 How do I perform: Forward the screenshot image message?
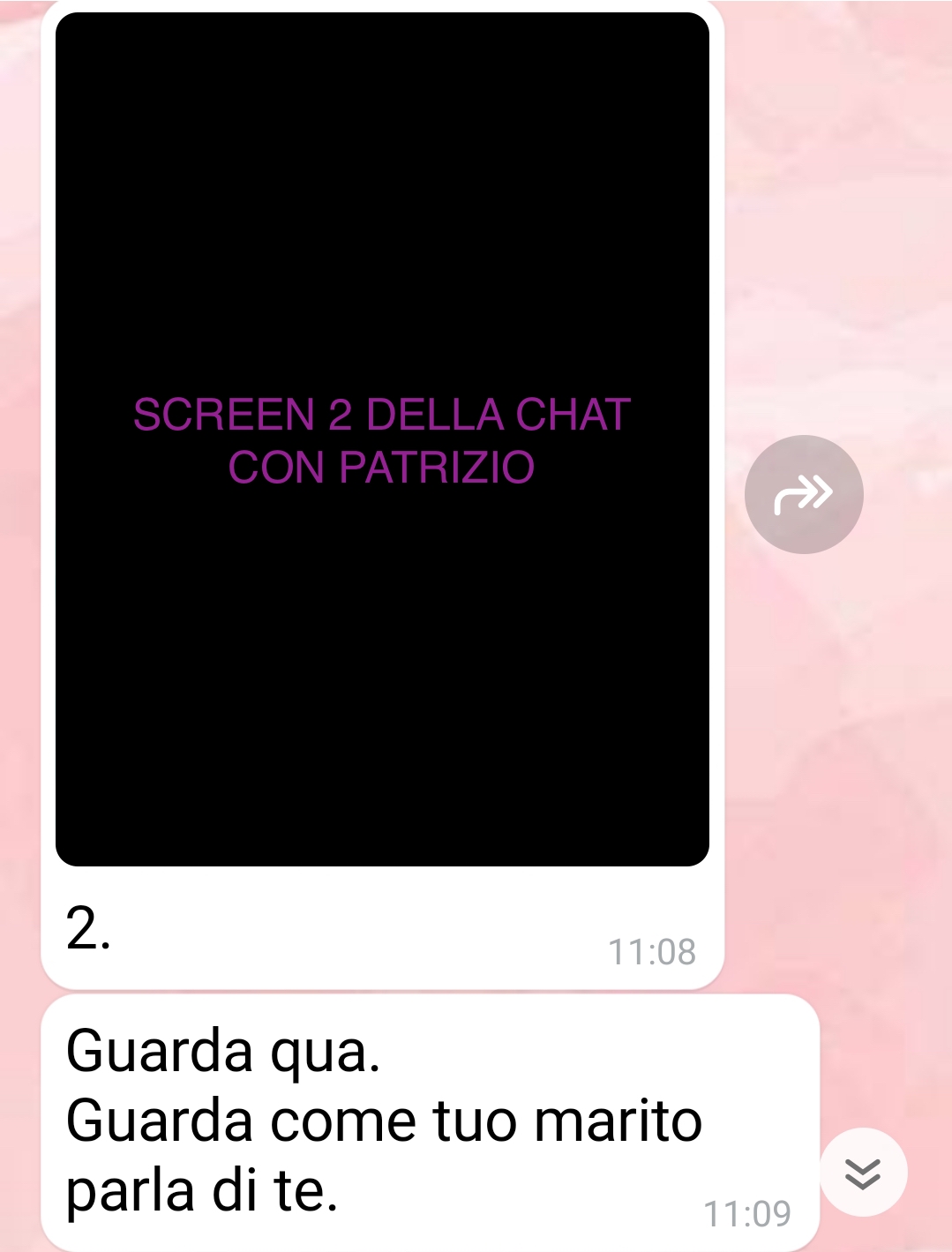pos(803,494)
